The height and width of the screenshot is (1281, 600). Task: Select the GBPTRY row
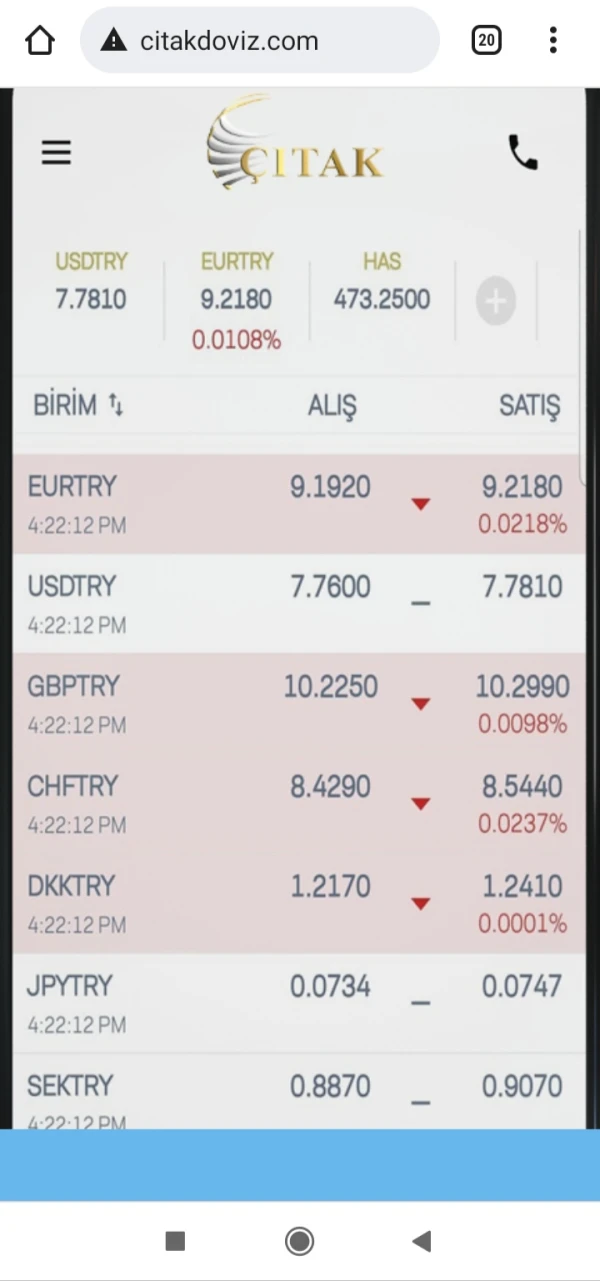[x=298, y=704]
